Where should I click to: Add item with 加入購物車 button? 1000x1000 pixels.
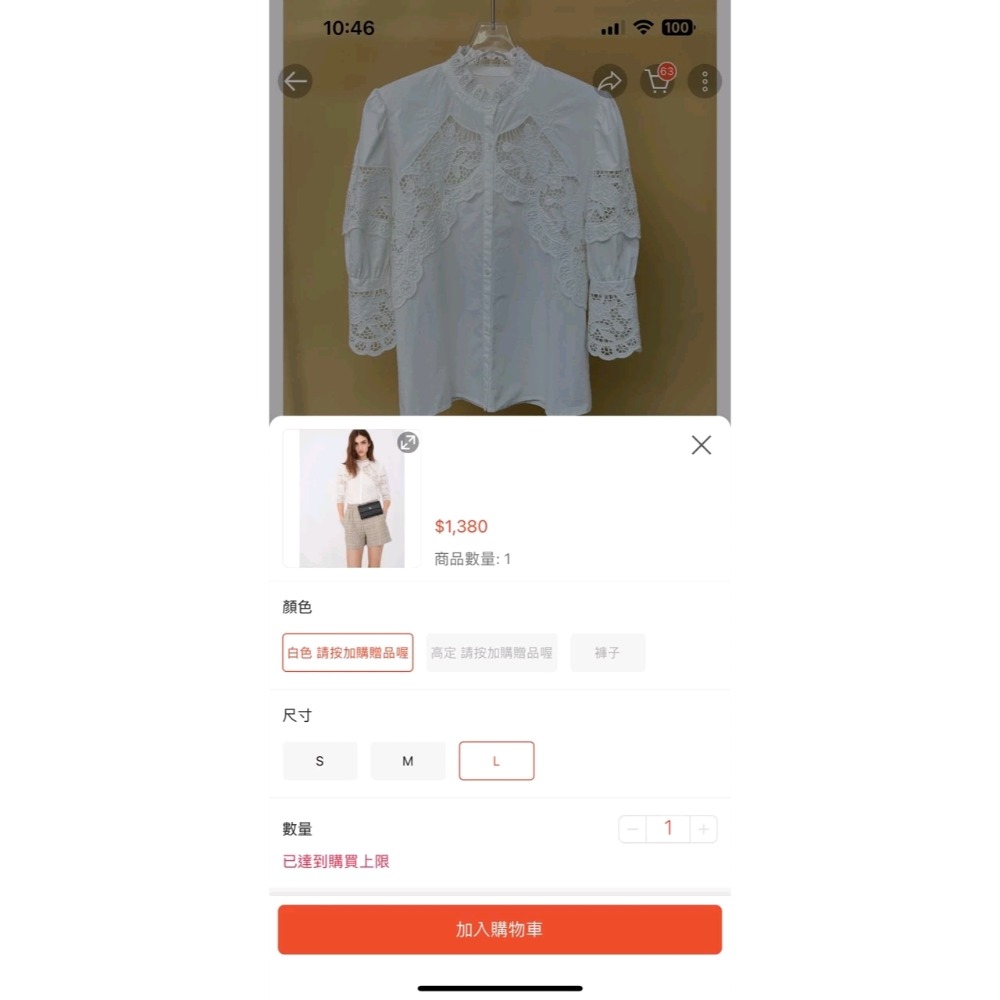point(499,929)
